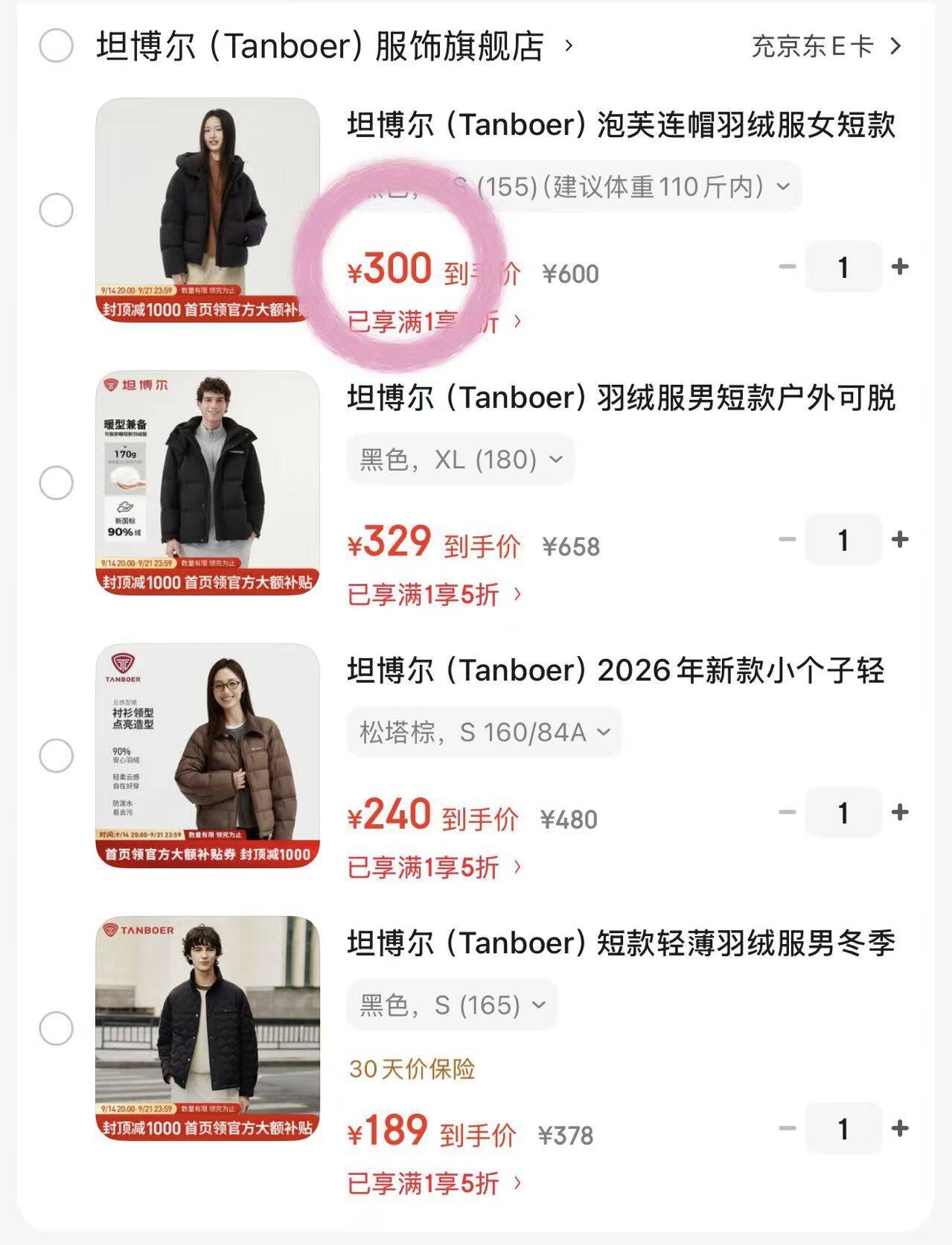Open the 坦博尔 (Tanboer) 服饰旗舰店 store page

(x=334, y=46)
